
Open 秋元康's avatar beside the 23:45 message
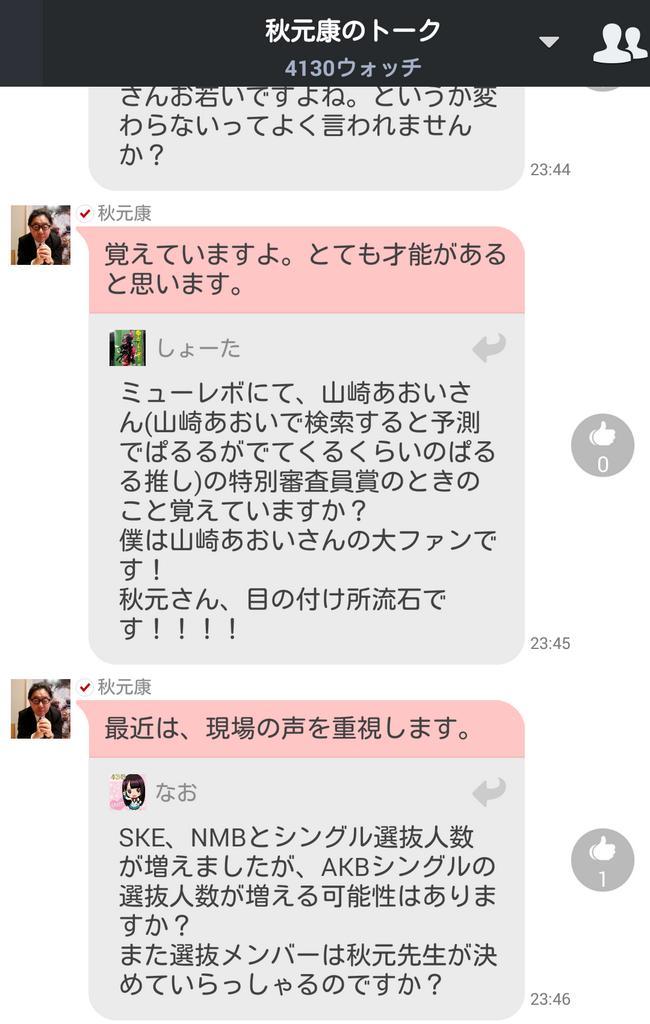coord(41,235)
